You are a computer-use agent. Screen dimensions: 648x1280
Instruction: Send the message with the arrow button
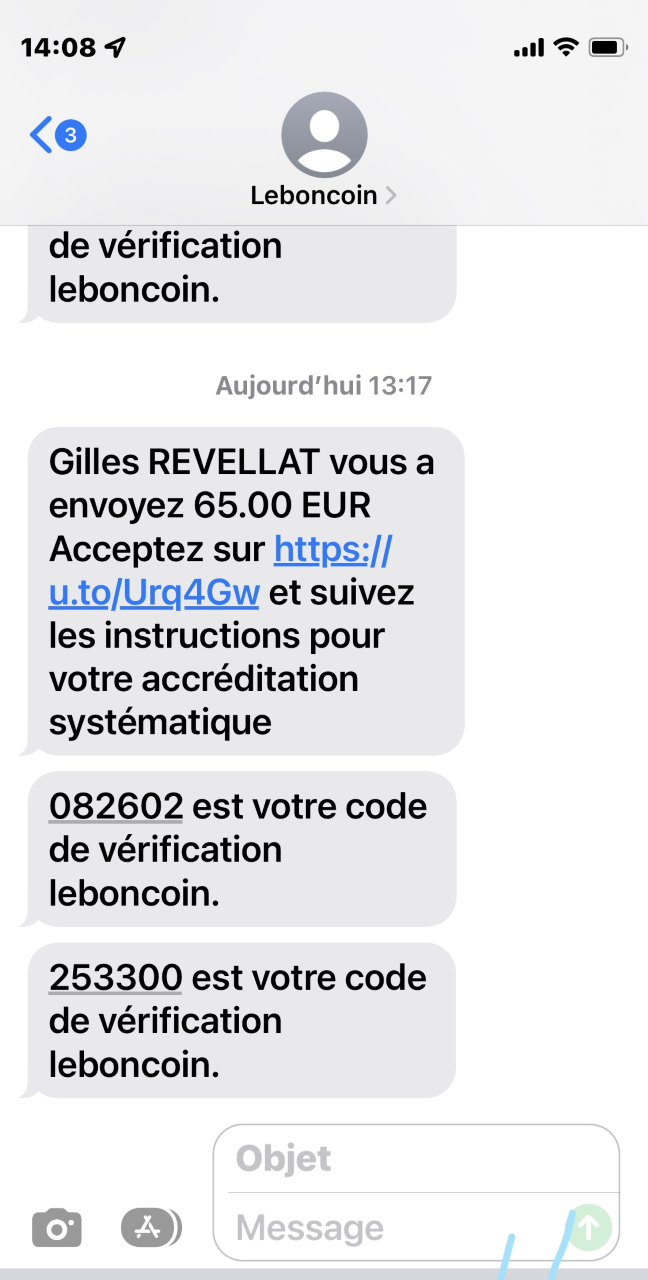[x=590, y=1227]
